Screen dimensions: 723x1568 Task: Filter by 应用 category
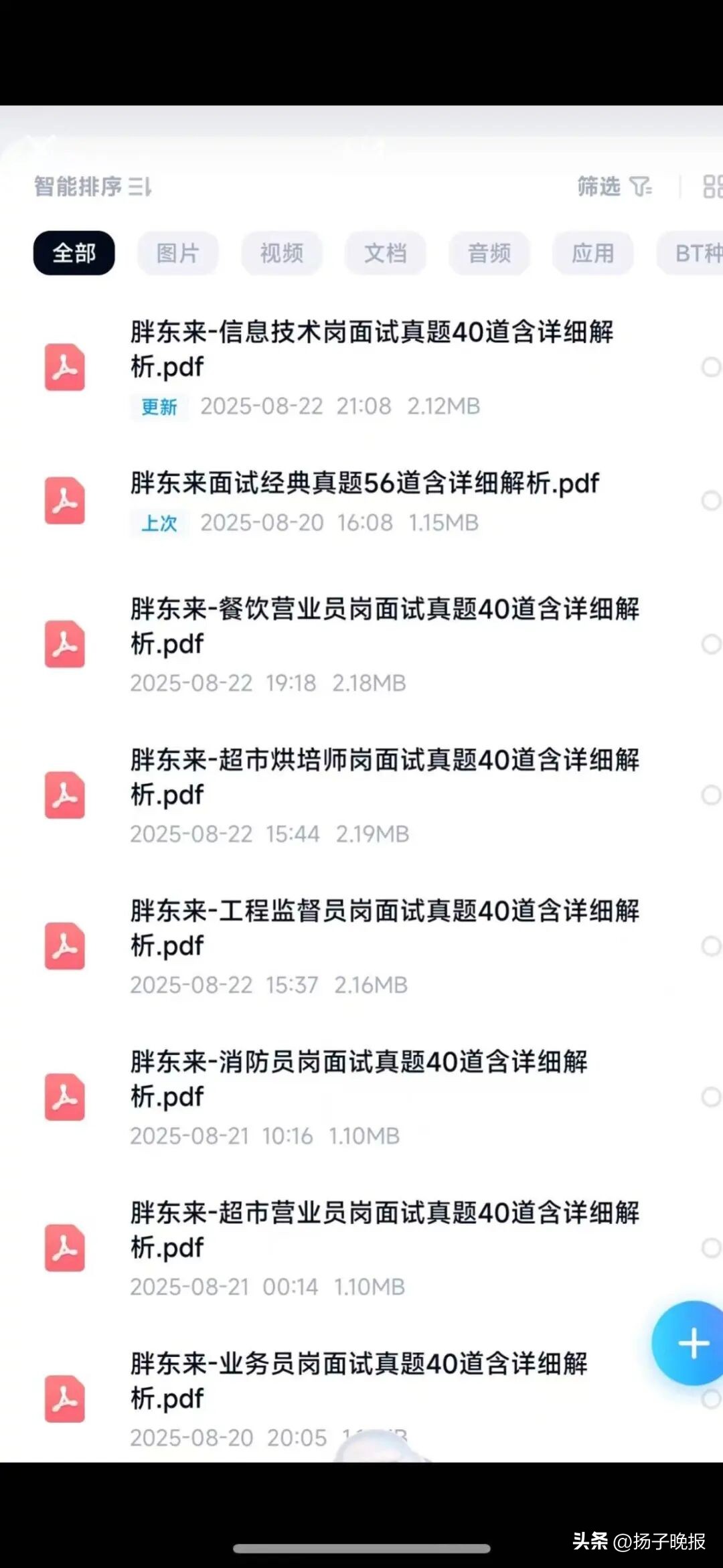593,253
